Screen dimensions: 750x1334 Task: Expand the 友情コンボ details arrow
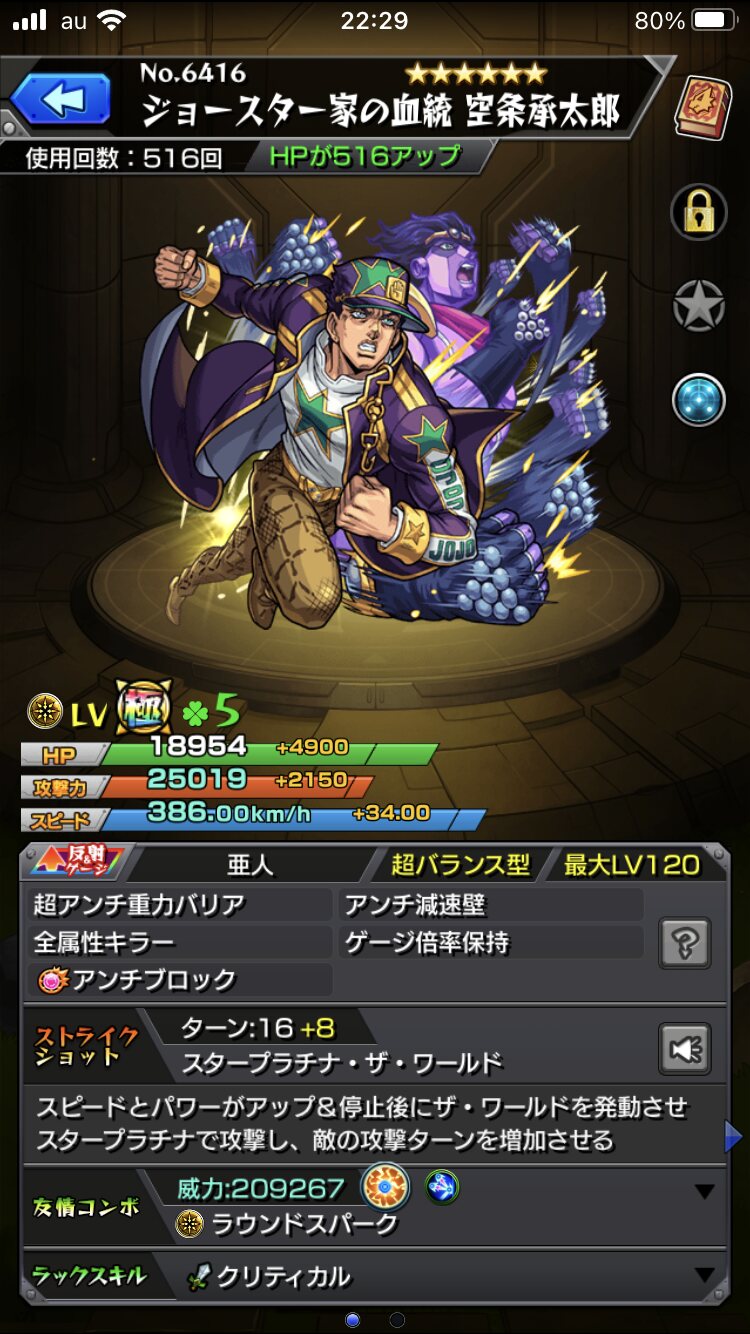[x=705, y=1191]
